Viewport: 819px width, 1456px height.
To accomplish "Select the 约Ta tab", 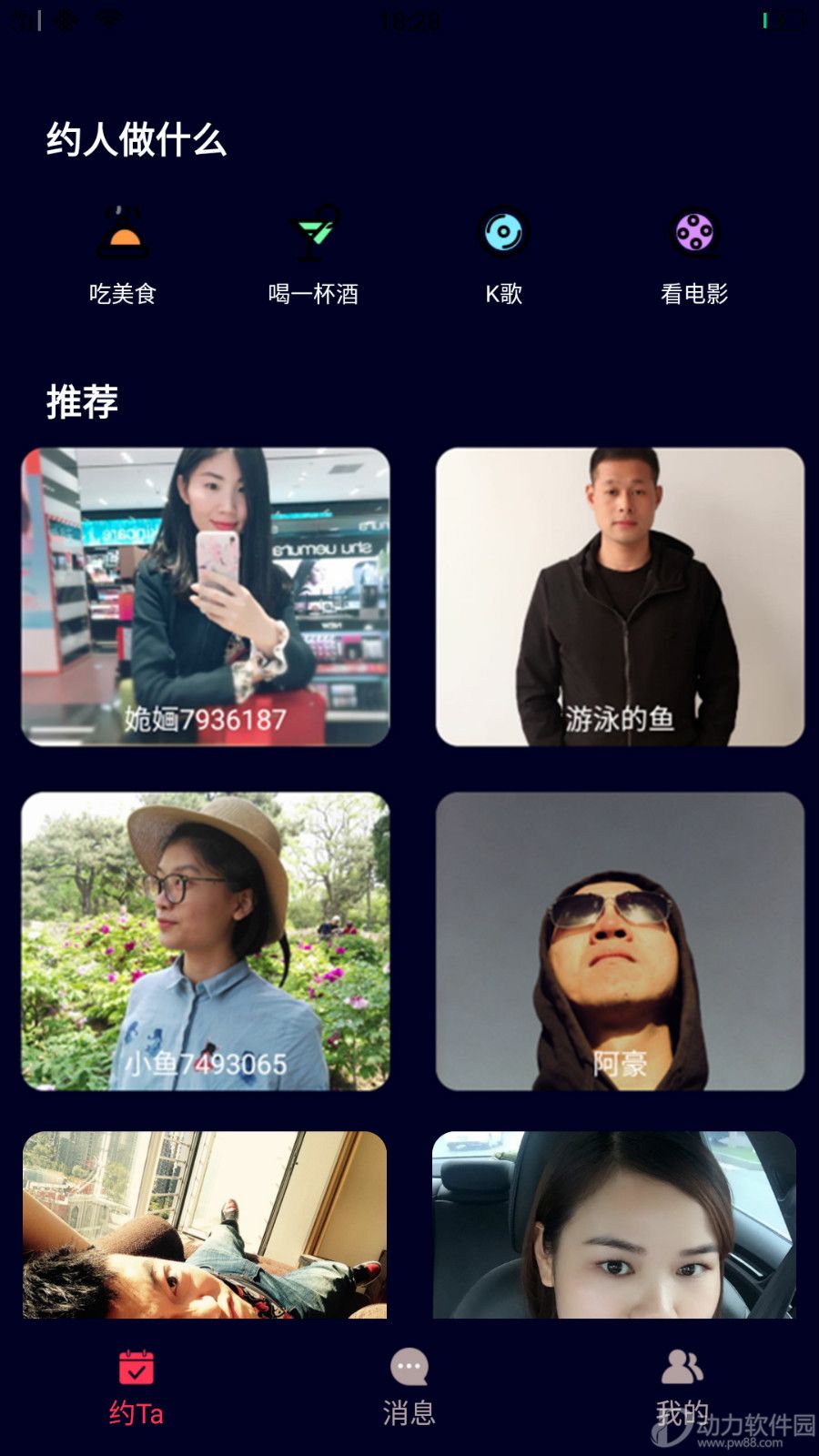I will point(136,1387).
